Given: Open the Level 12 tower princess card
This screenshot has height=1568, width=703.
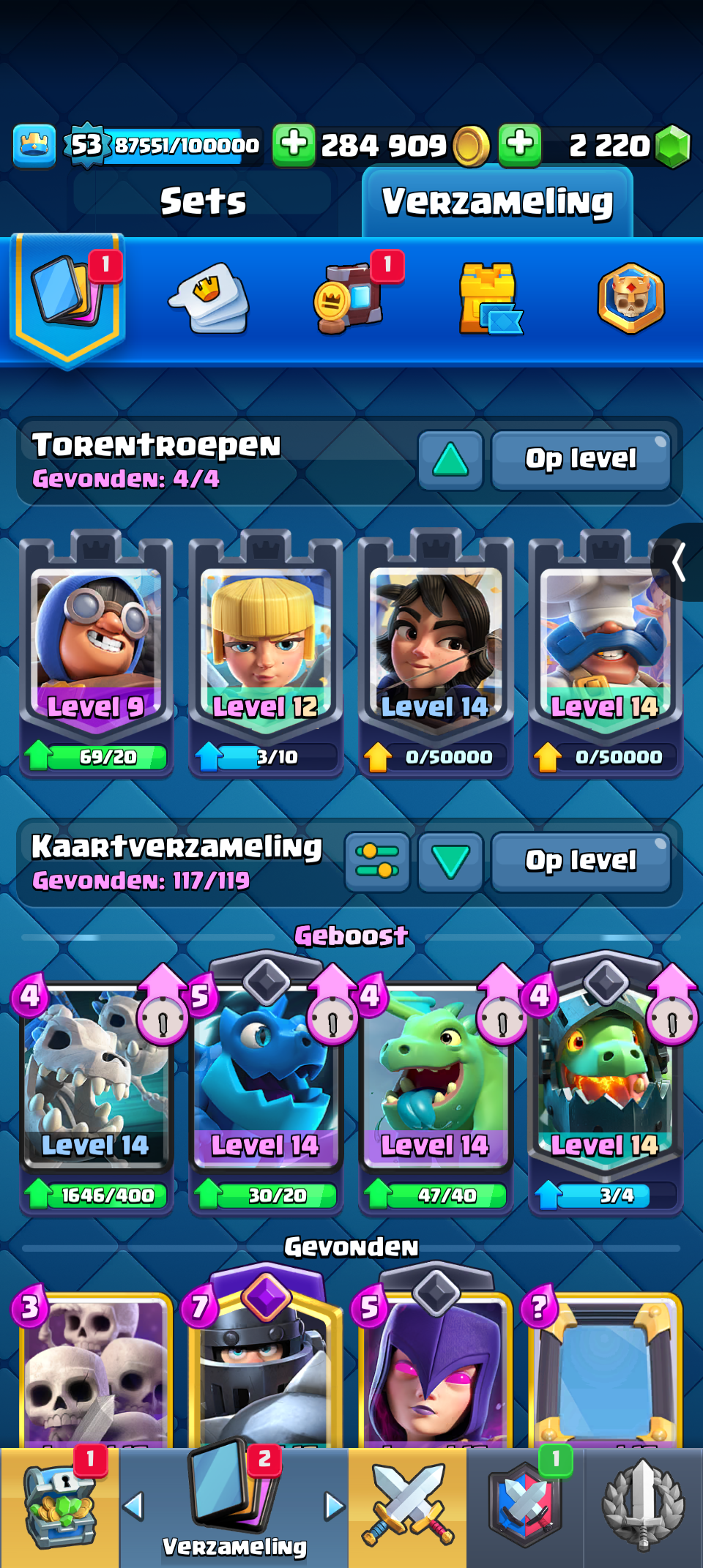Looking at the screenshot, I should coord(266,652).
